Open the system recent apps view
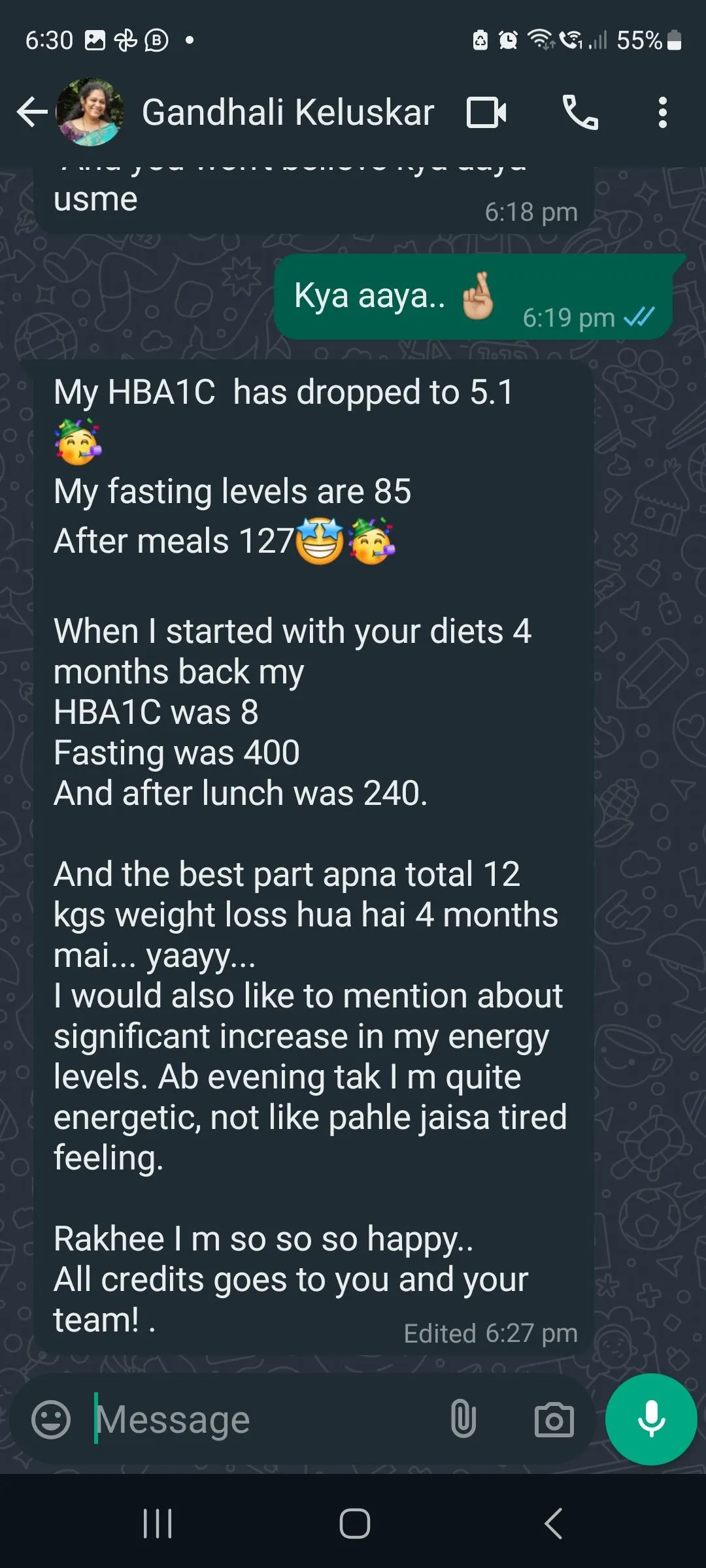This screenshot has height=1568, width=706. click(x=158, y=1524)
